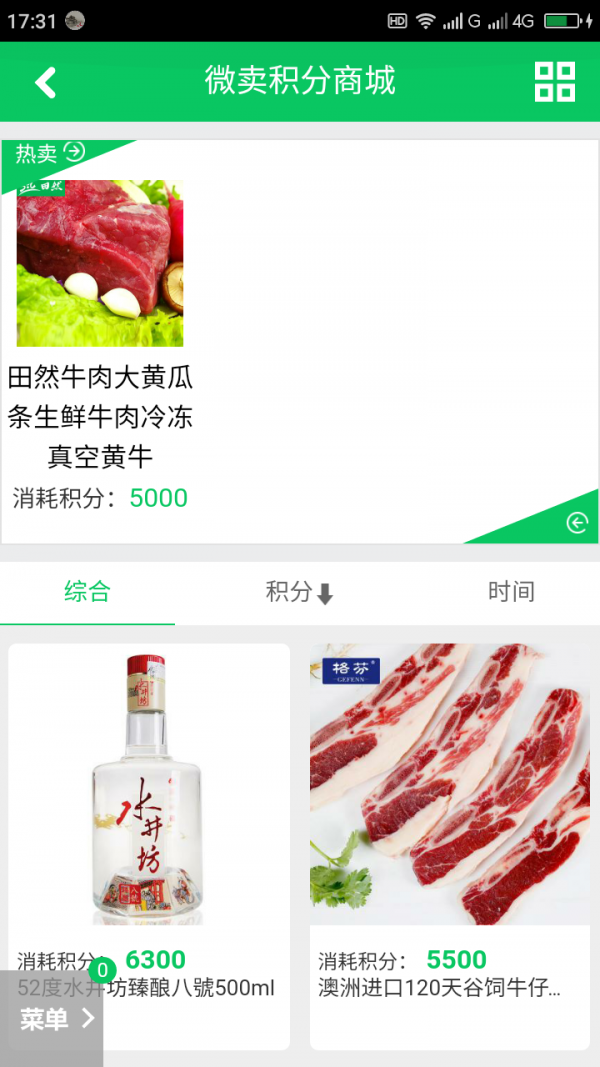Select the 综合 tab
The image size is (600, 1067).
(x=87, y=592)
